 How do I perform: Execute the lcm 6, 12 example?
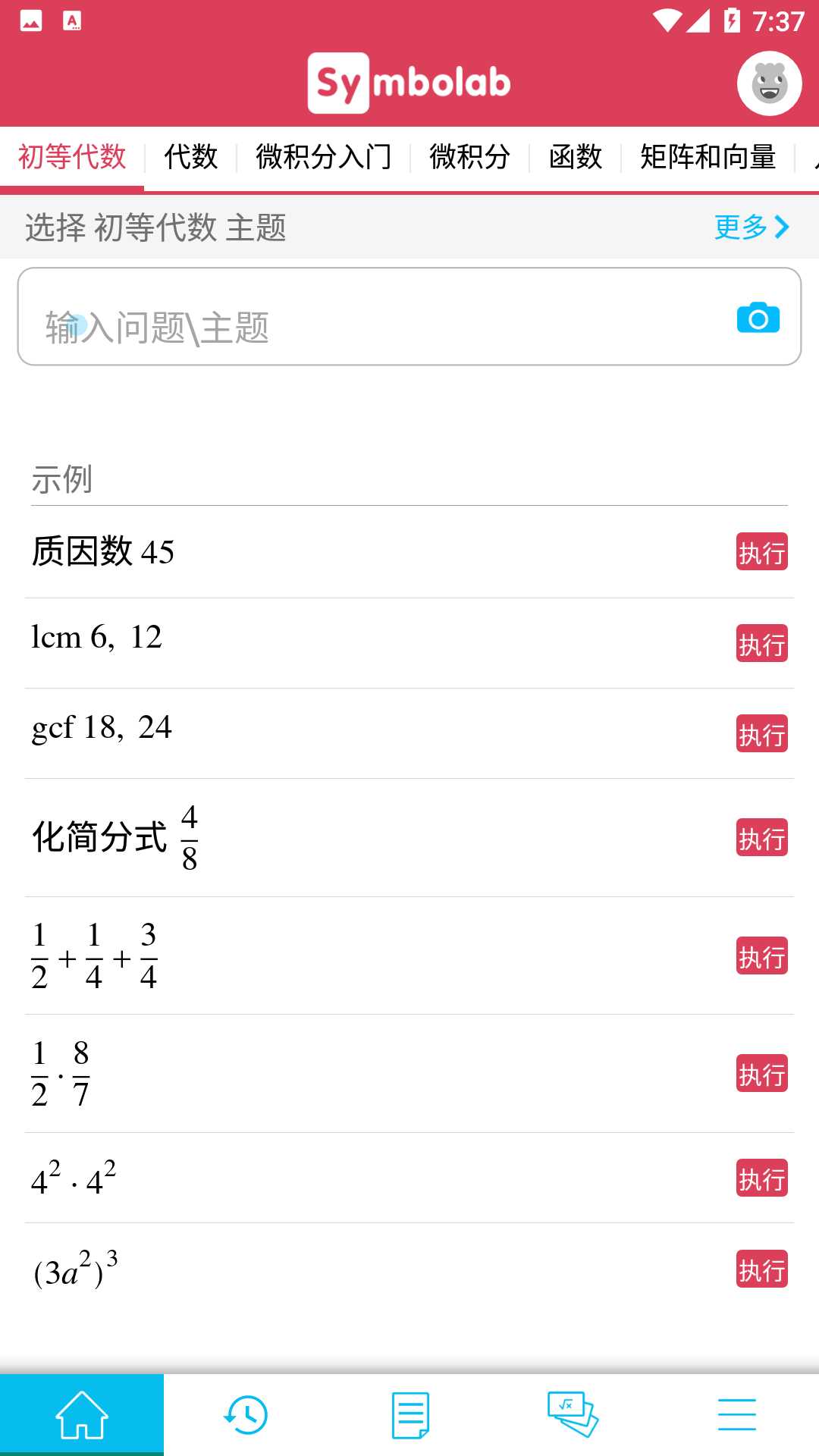761,643
